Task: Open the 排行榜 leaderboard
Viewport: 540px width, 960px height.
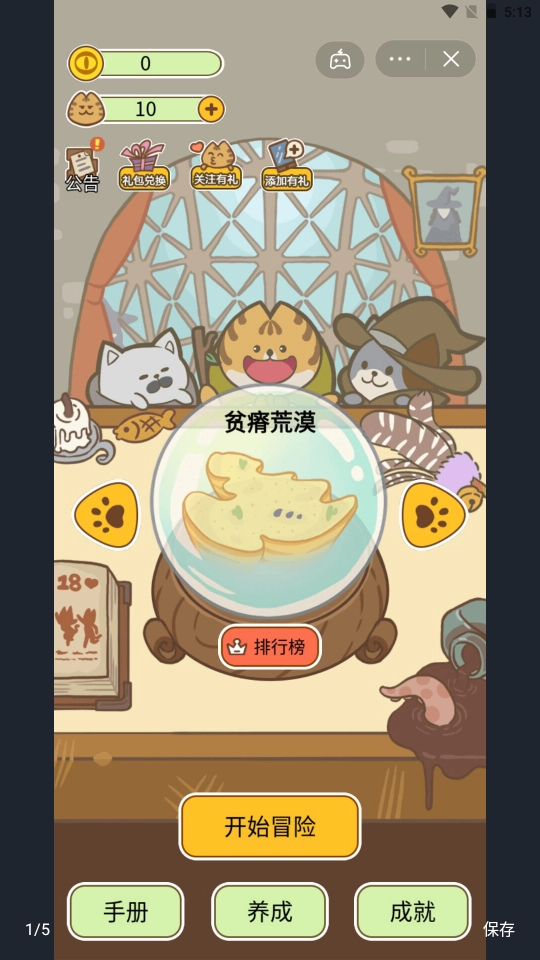Action: [x=270, y=647]
